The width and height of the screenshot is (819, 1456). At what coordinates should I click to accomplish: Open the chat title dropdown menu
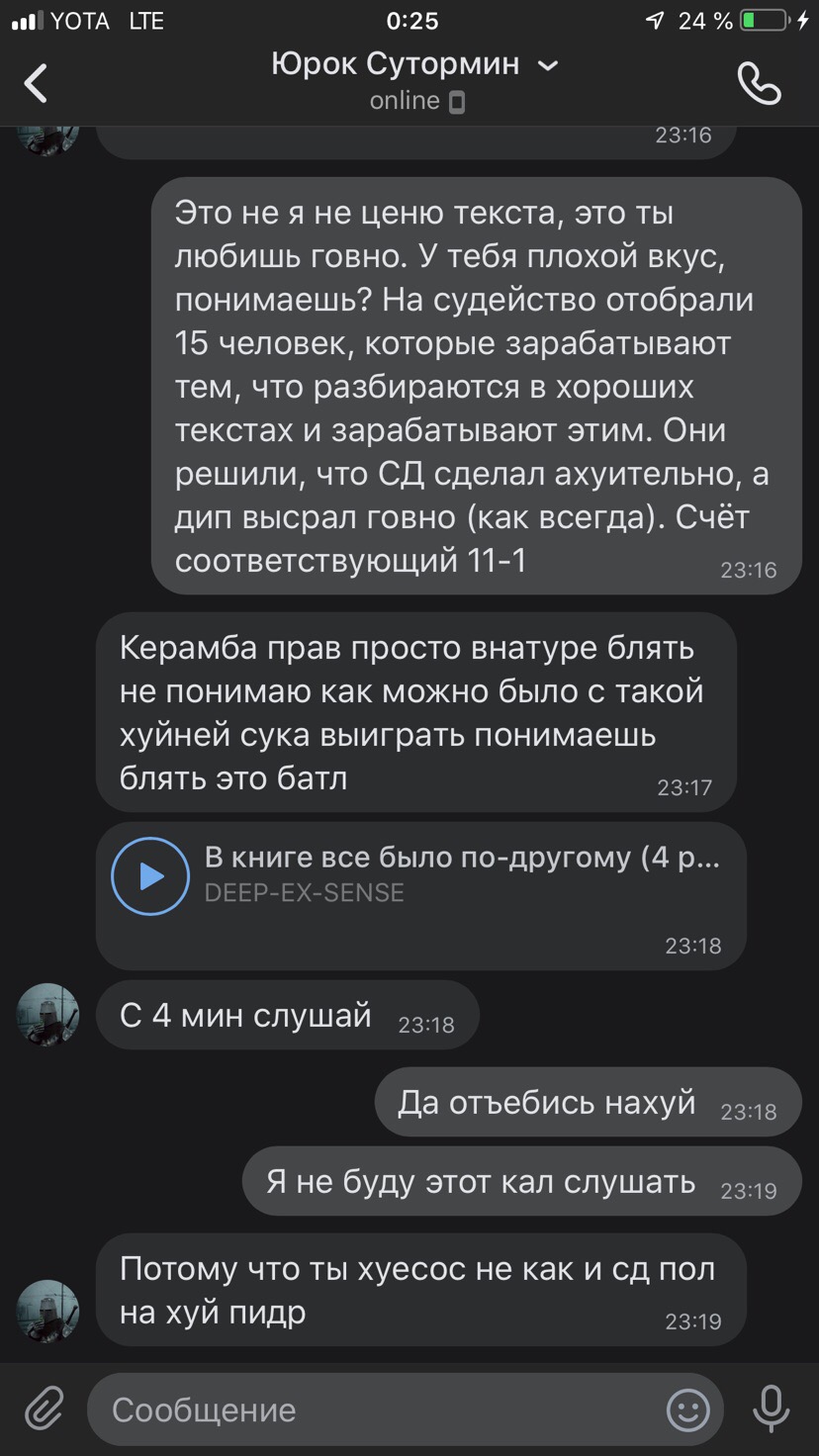tap(546, 65)
